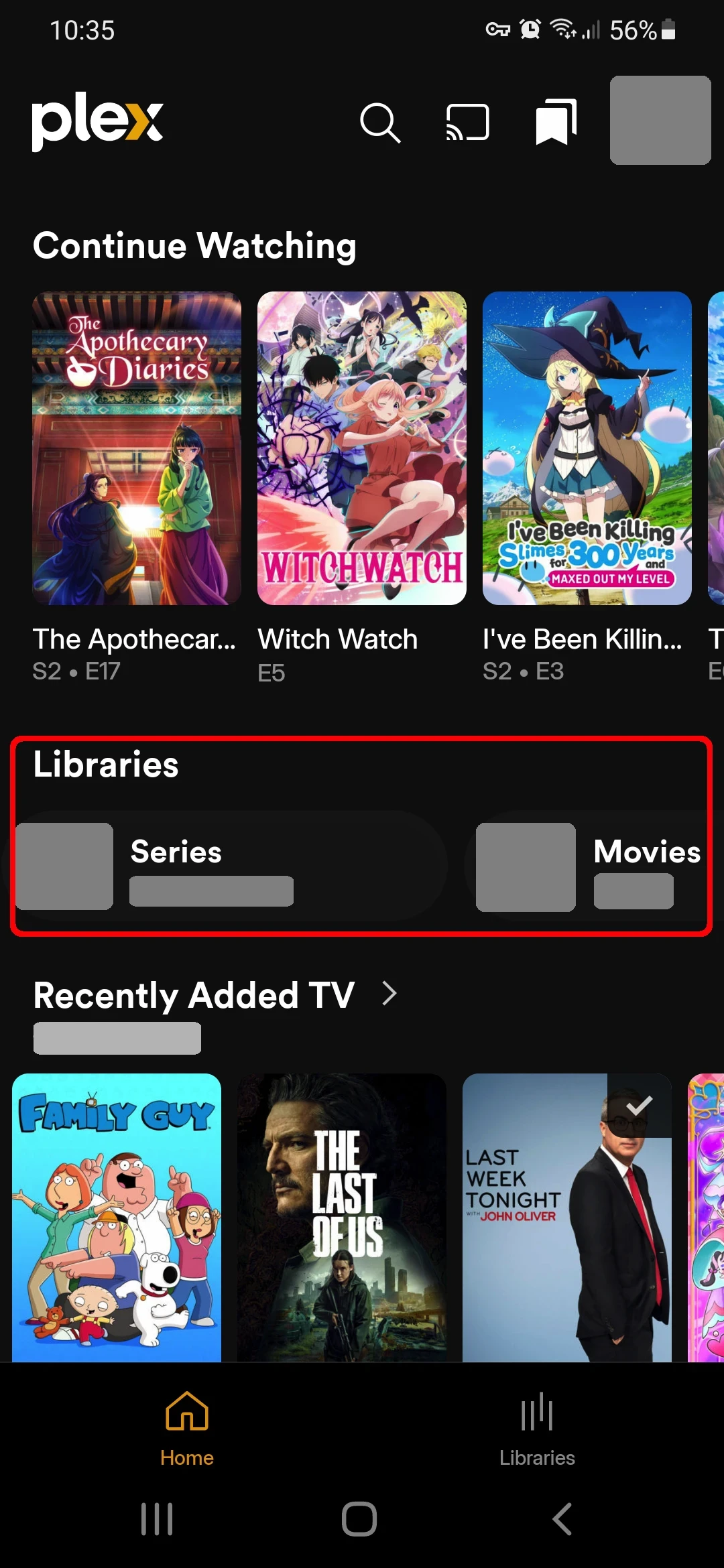Open the cast to device icon

pyautogui.click(x=467, y=122)
